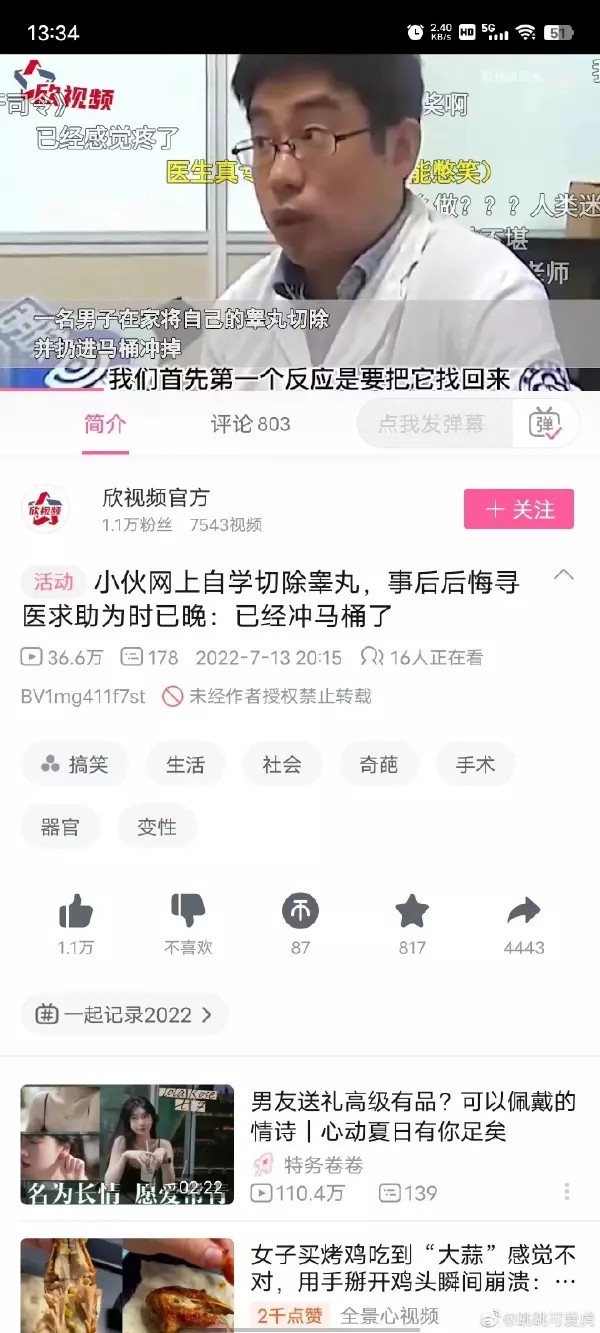This screenshot has width=600, height=1333.
Task: Toggle the danmaku 弹 switch icon
Action: 545,424
